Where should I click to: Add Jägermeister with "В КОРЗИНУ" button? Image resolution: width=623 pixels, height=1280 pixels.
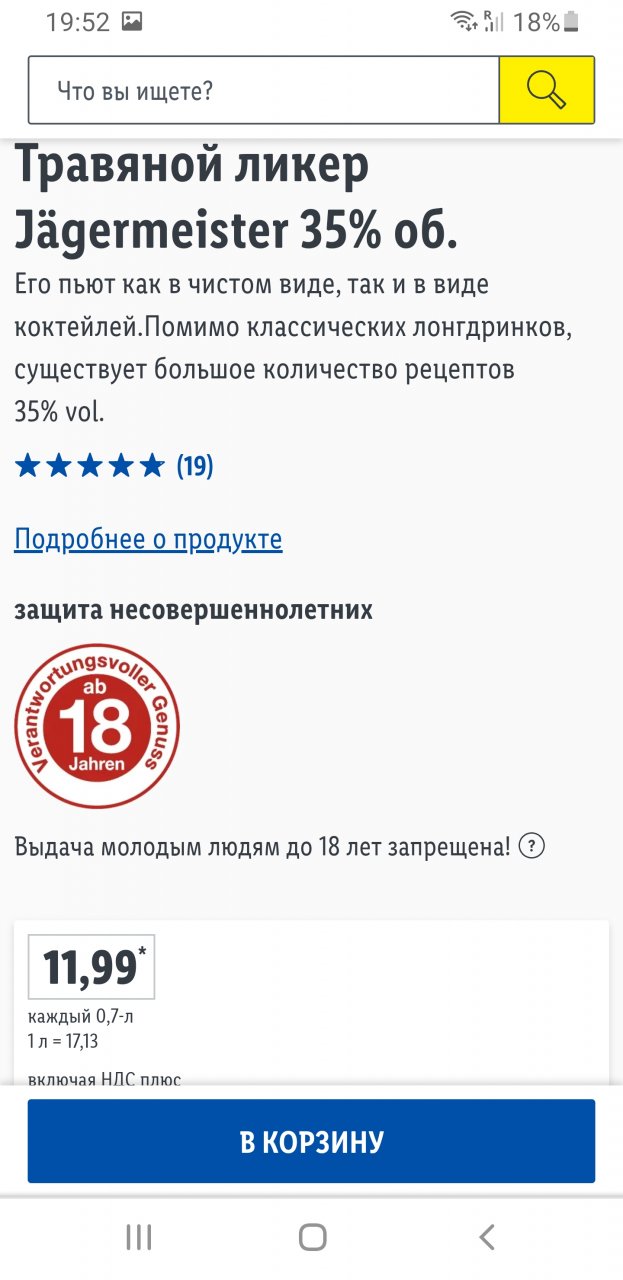[x=311, y=1141]
